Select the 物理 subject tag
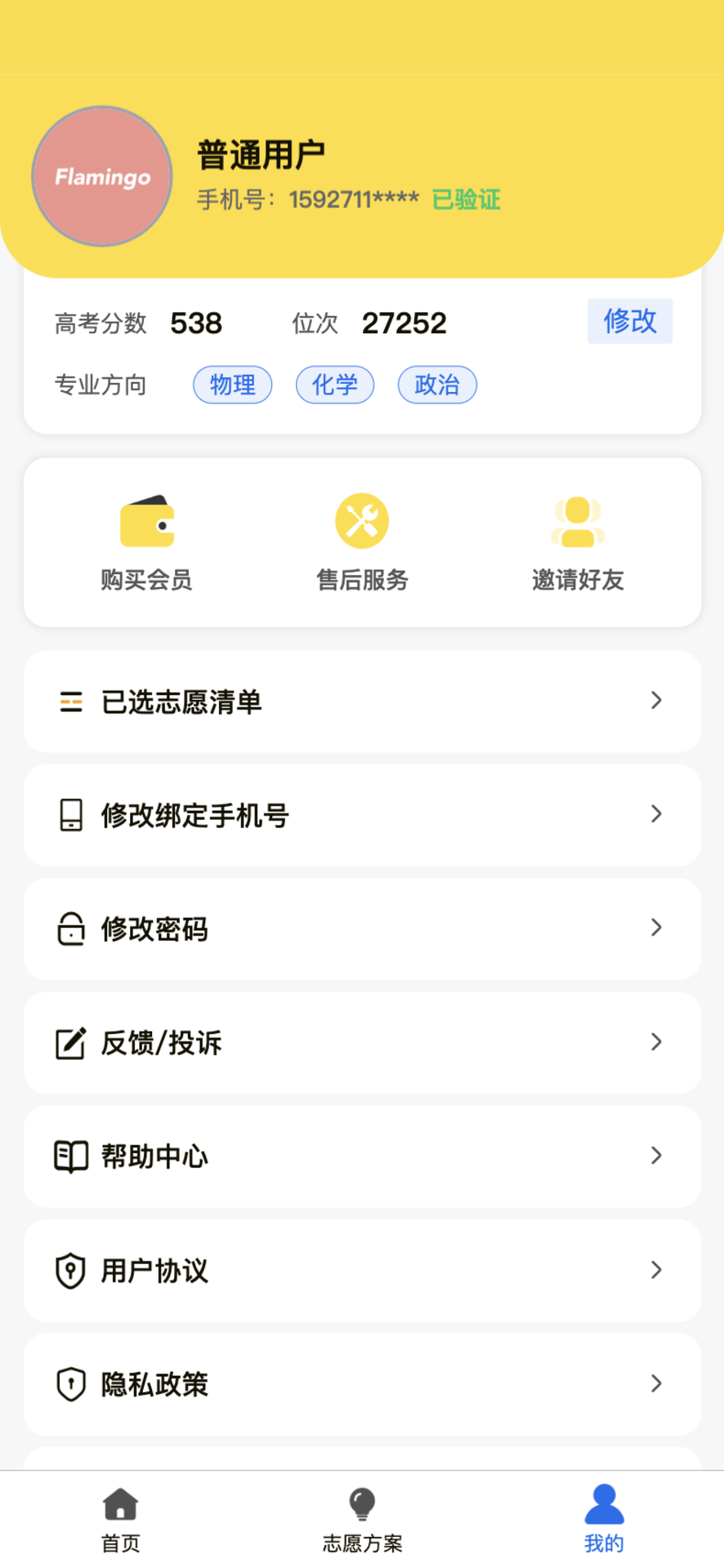724x1568 pixels. [232, 384]
